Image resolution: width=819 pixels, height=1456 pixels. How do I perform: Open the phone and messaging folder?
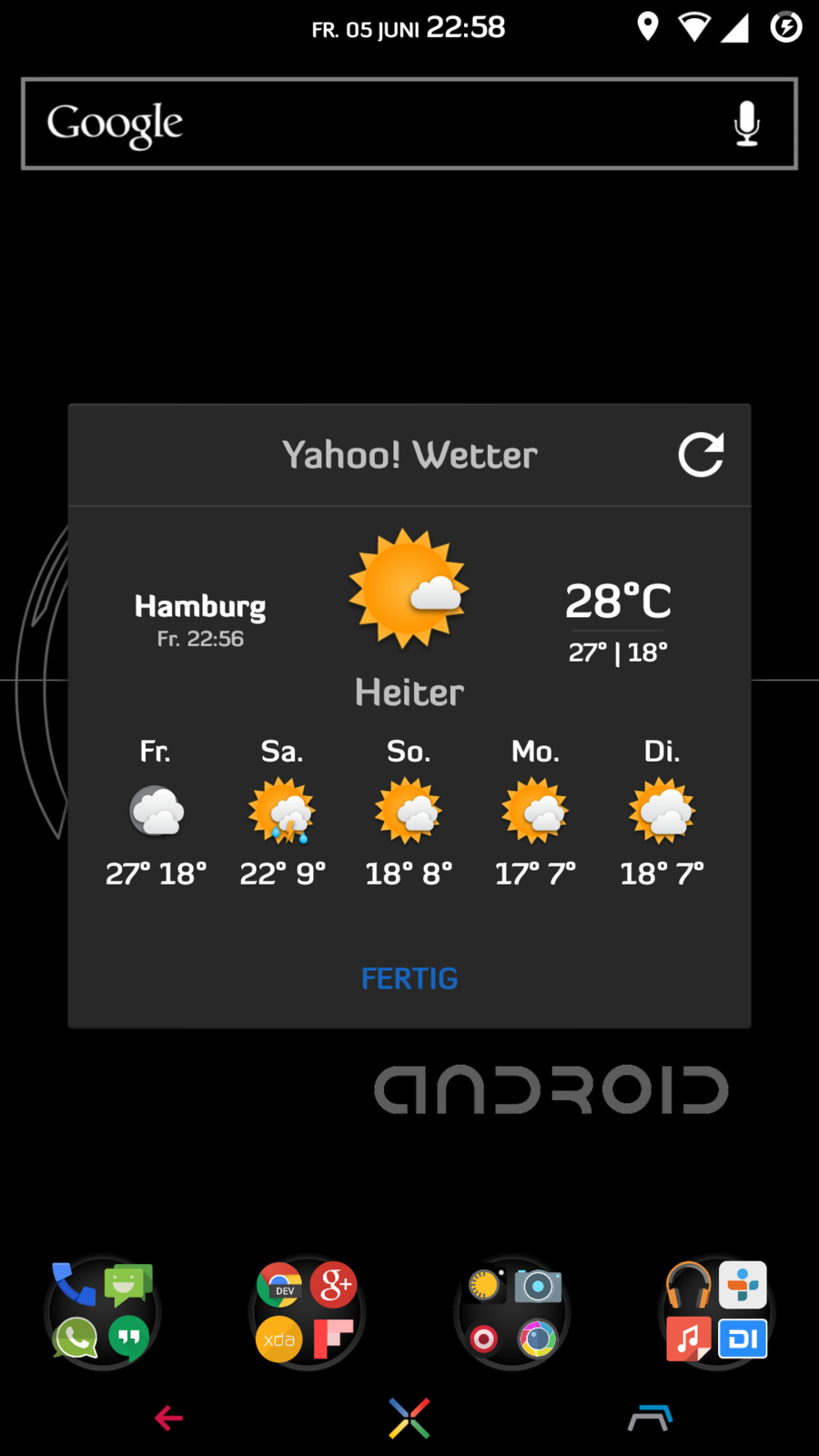(102, 1312)
